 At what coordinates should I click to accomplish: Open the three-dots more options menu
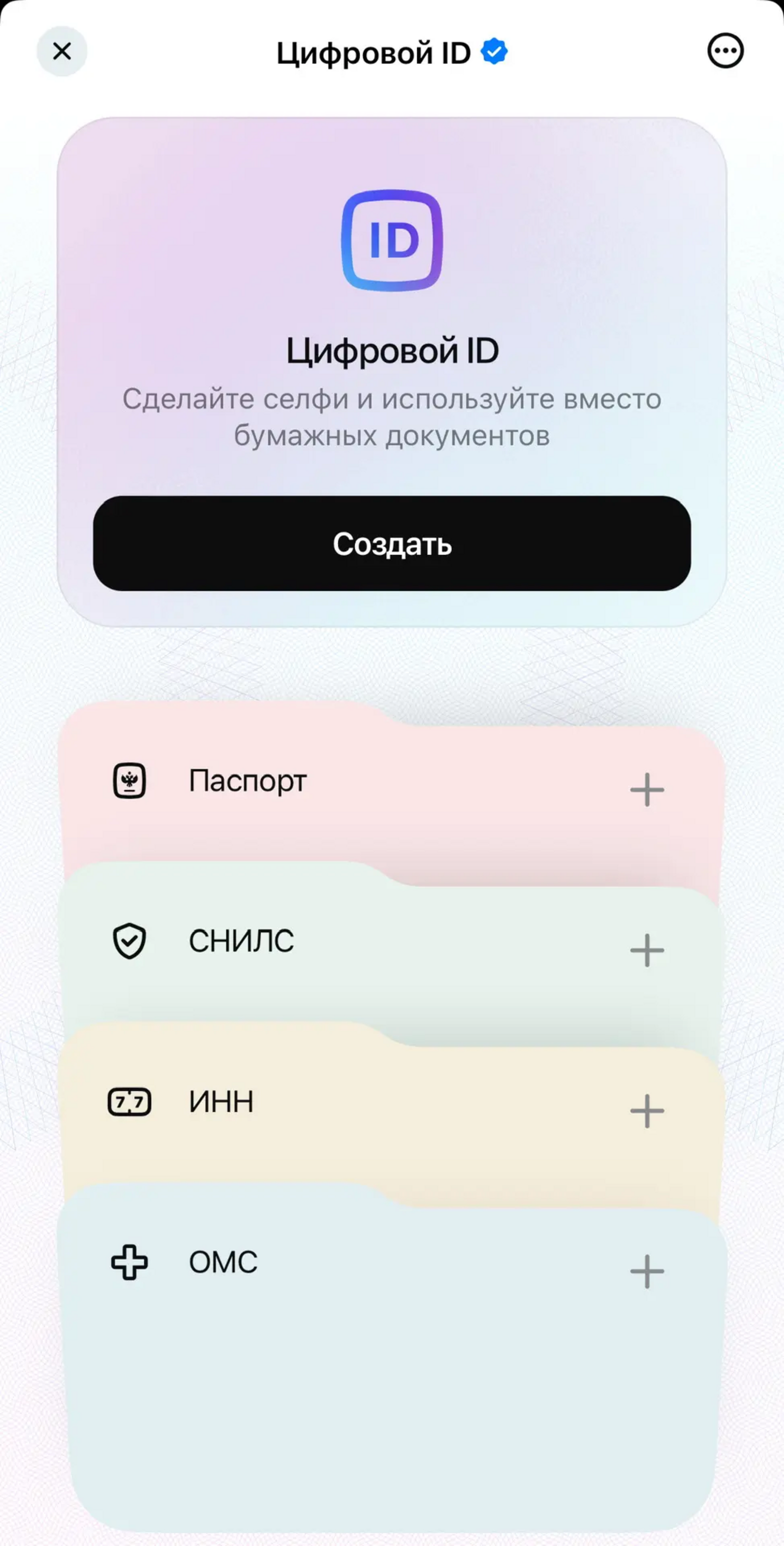(x=725, y=51)
